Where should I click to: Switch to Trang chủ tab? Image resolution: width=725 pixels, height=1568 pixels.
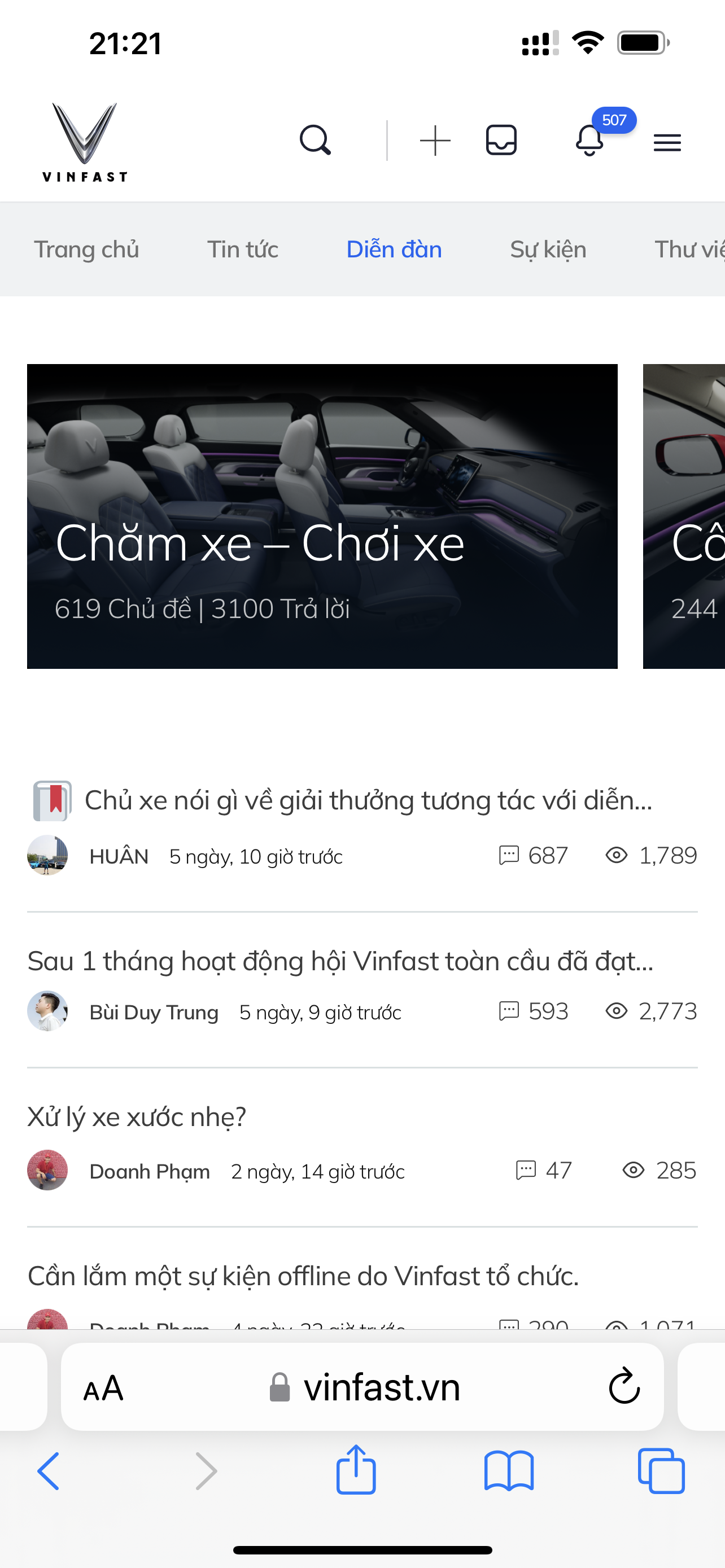tap(86, 249)
